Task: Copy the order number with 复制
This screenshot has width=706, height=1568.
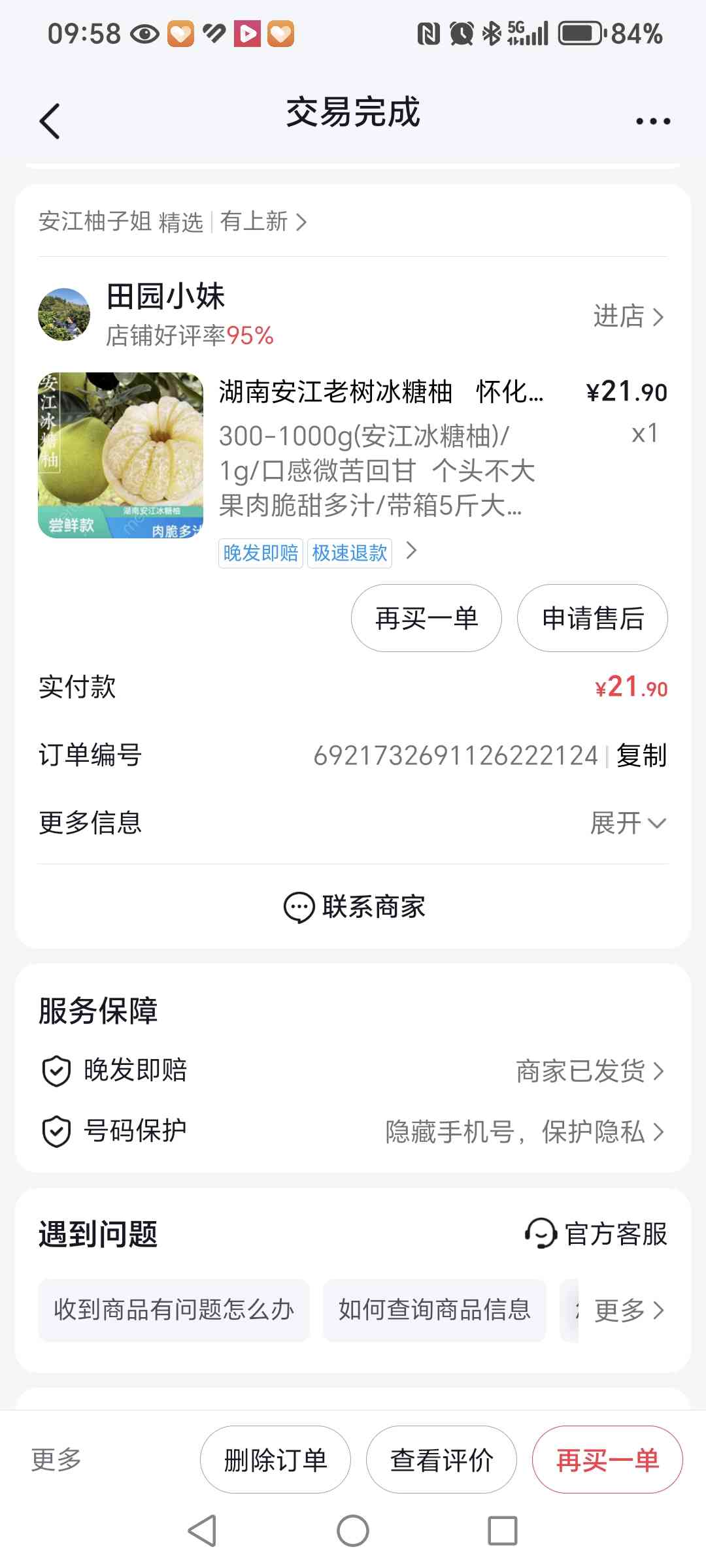Action: (x=641, y=755)
